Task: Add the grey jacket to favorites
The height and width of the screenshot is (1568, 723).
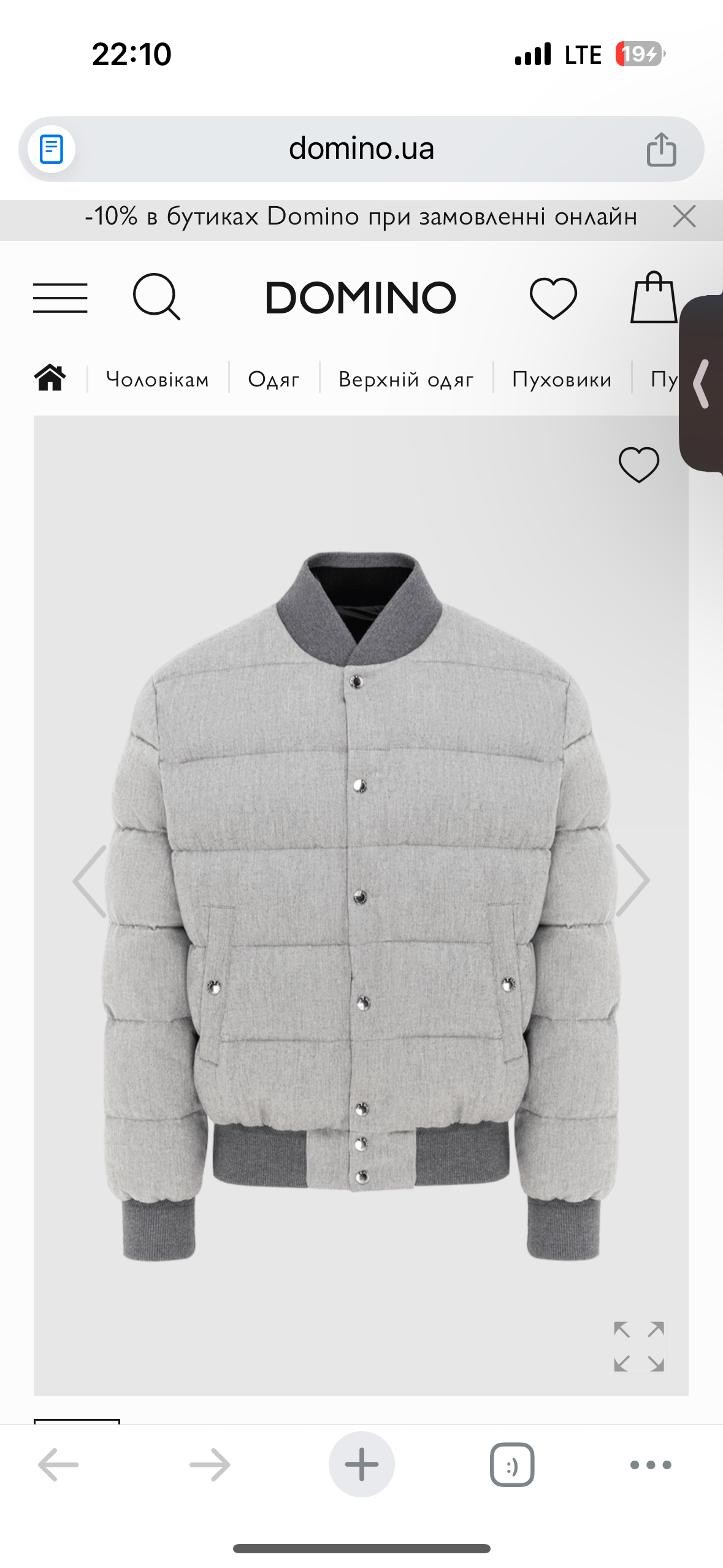Action: [x=638, y=464]
